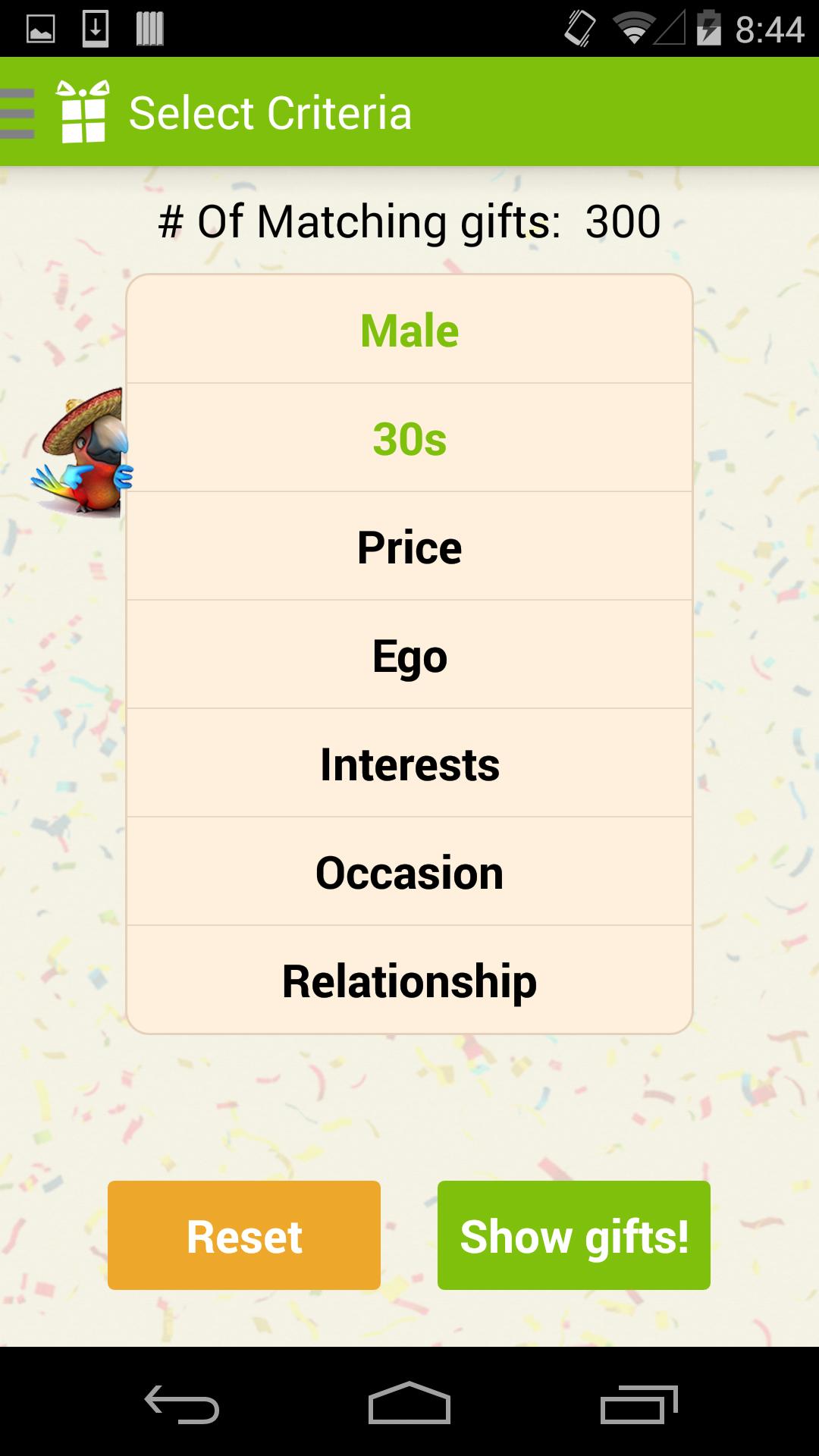Image resolution: width=819 pixels, height=1456 pixels.
Task: Open the gift app icon in title bar
Action: pyautogui.click(x=82, y=112)
